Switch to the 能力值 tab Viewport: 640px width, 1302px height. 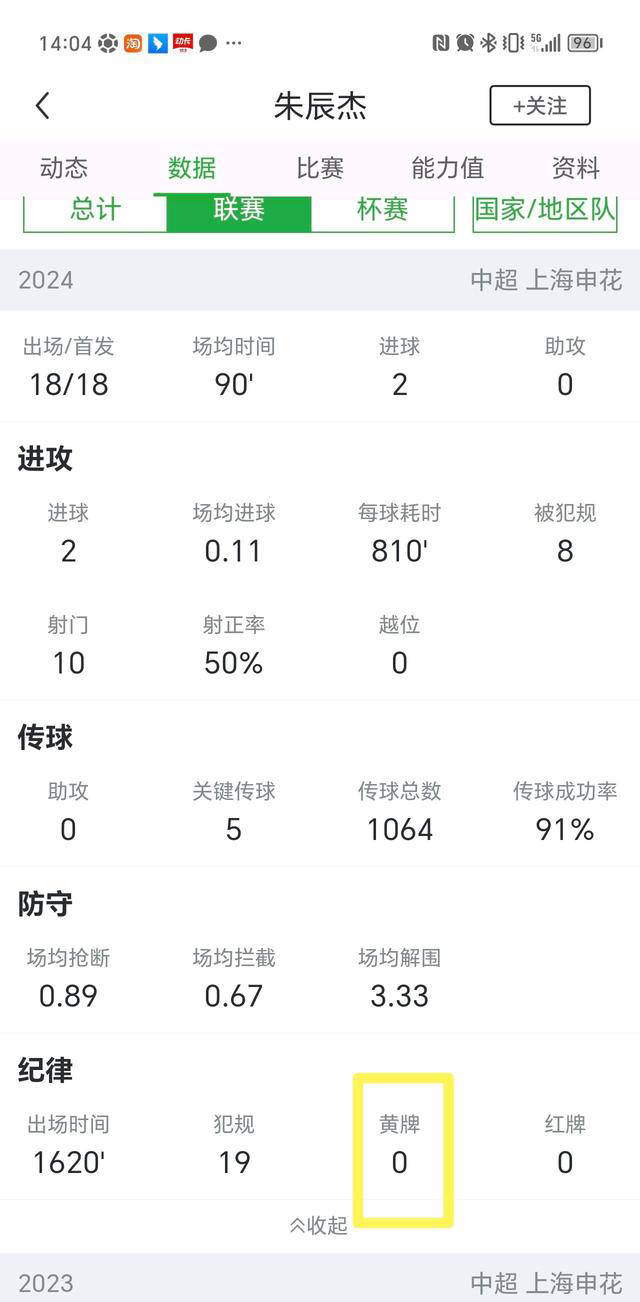[448, 167]
